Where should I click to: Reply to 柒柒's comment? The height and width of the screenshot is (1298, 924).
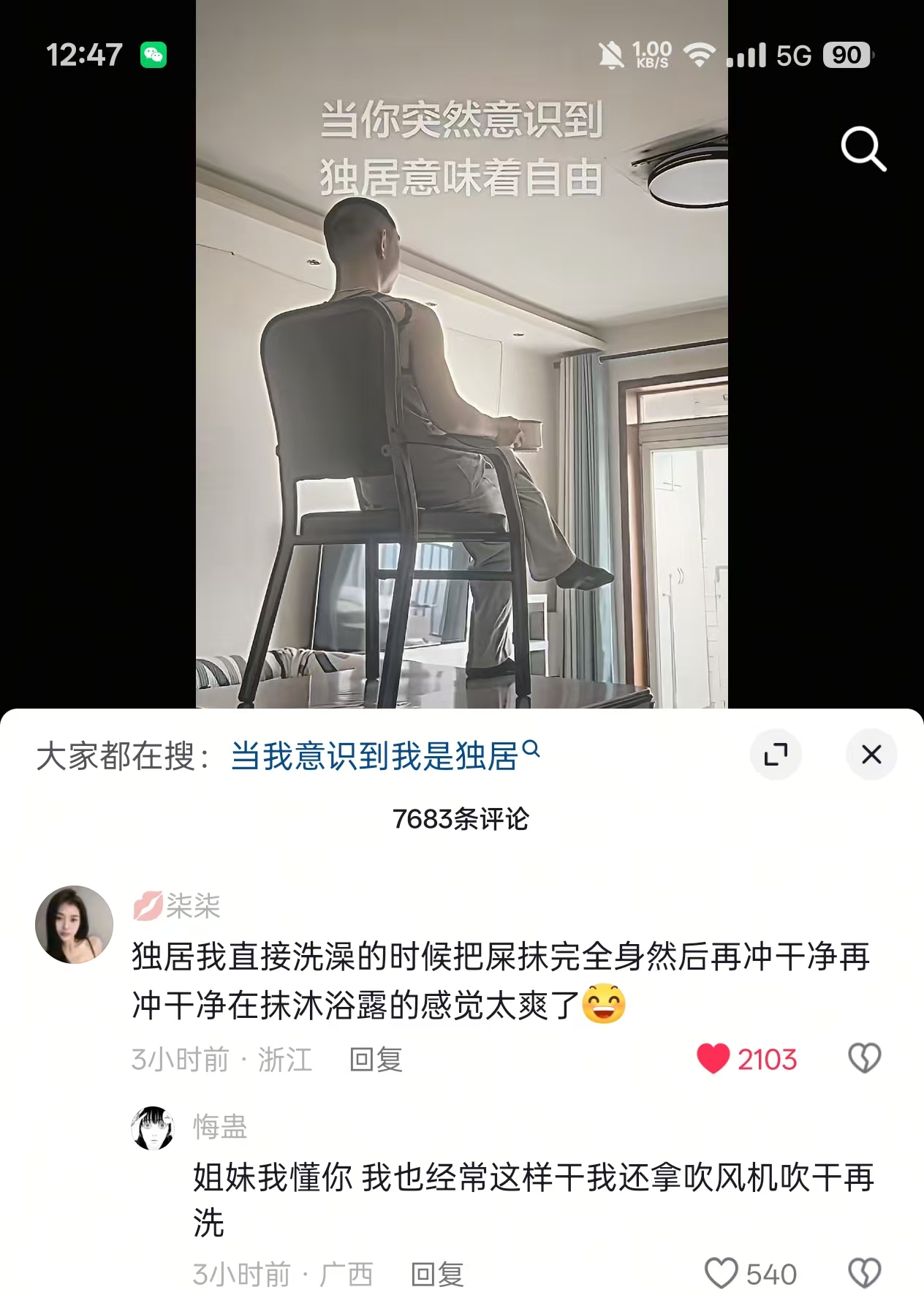coord(376,1059)
